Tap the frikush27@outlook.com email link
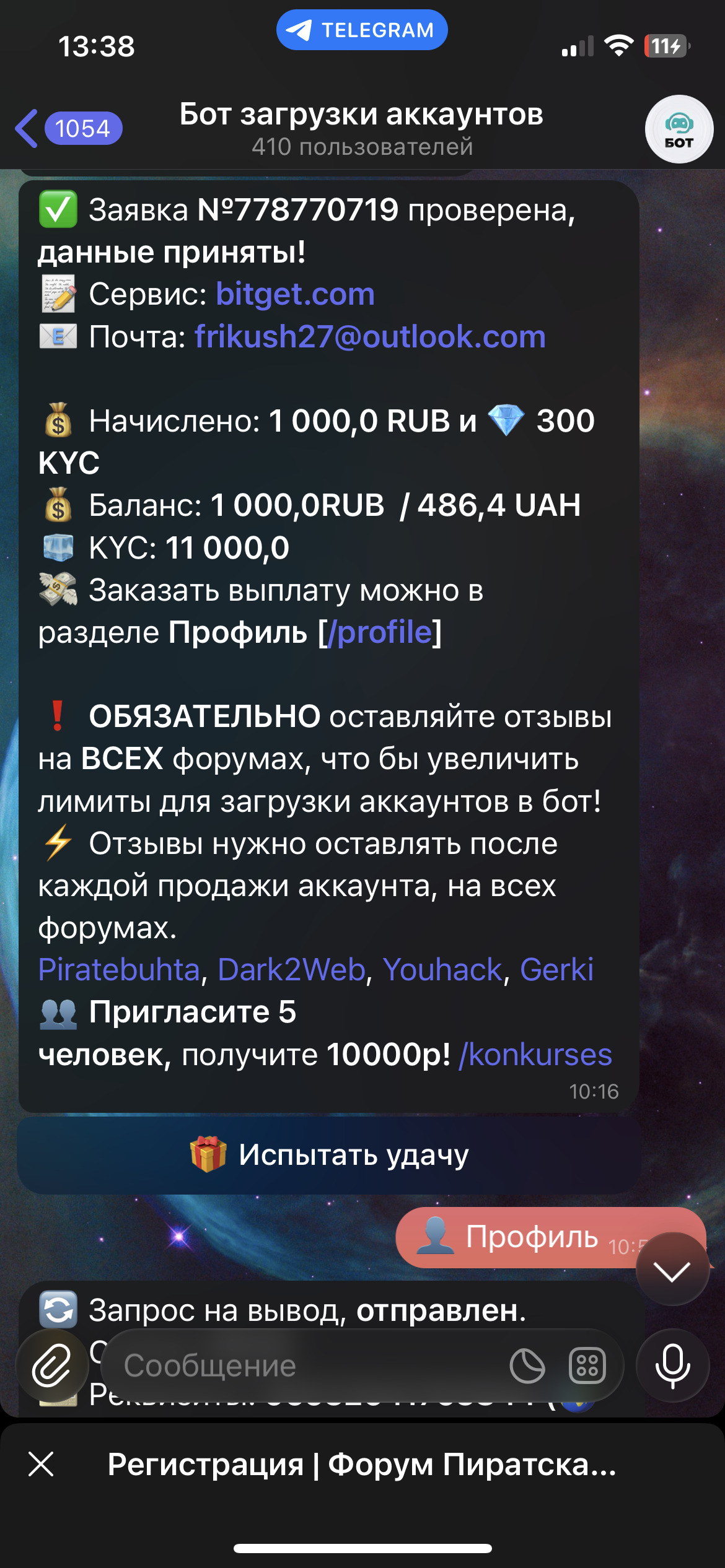The height and width of the screenshot is (1568, 725). (x=370, y=337)
